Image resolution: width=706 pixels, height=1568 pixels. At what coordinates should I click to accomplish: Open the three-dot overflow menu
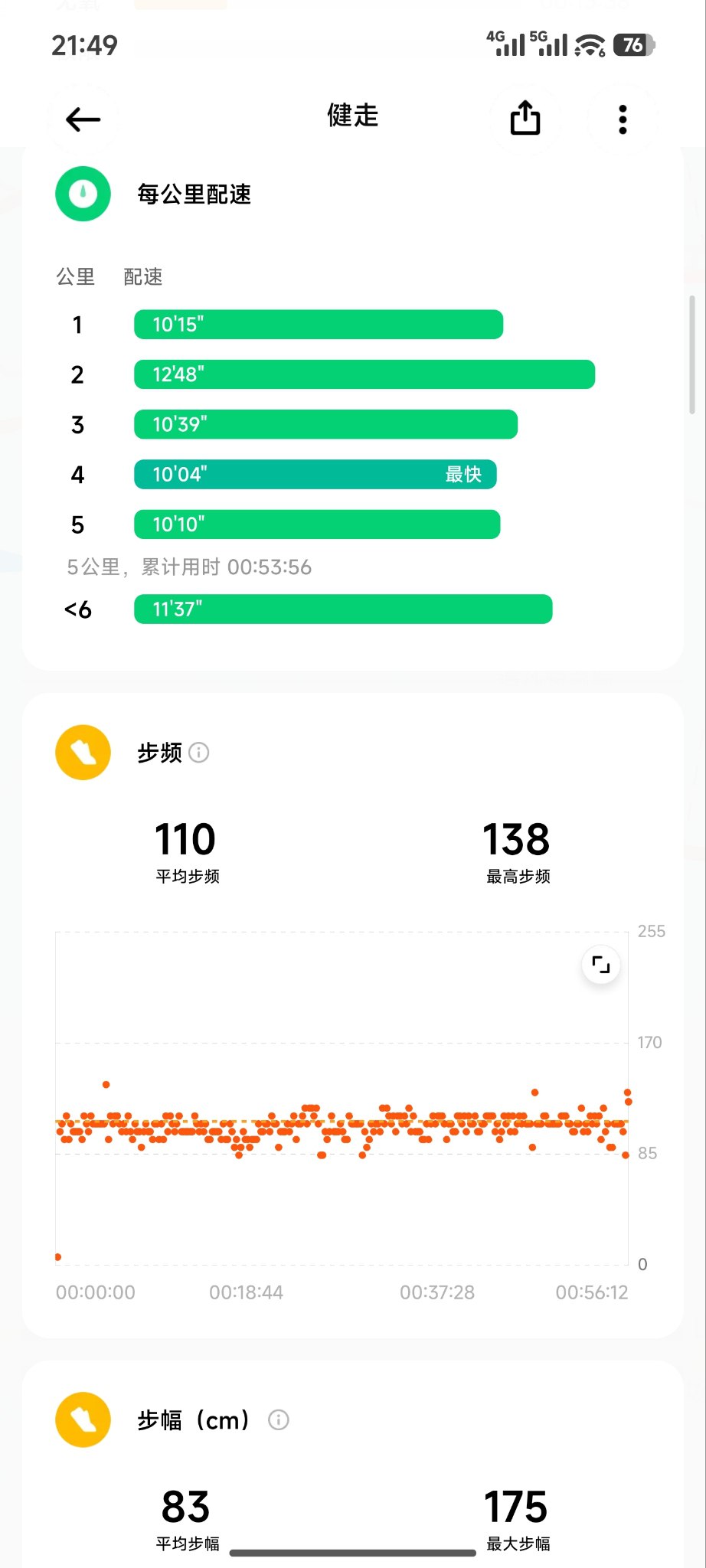(x=623, y=119)
